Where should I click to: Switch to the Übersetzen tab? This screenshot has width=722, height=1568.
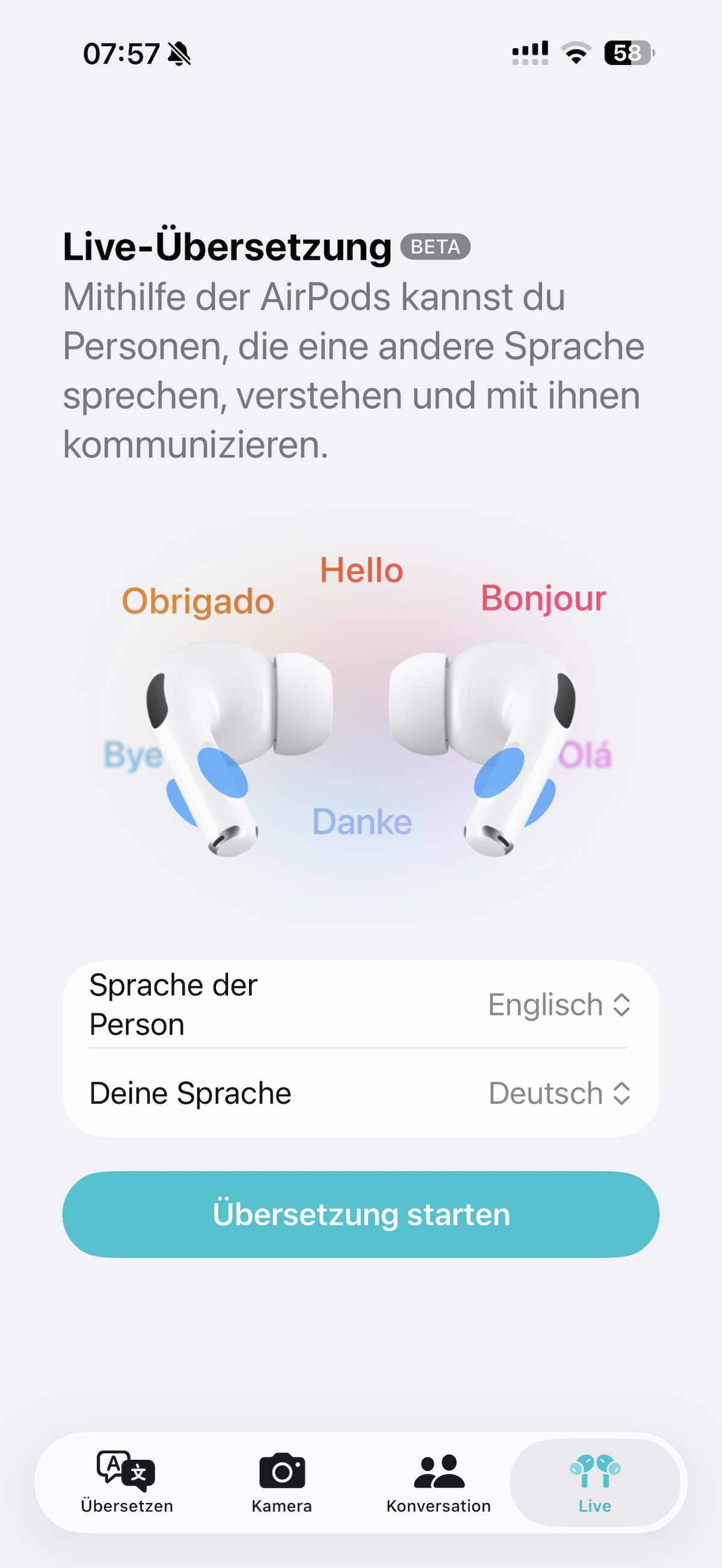[x=126, y=1482]
